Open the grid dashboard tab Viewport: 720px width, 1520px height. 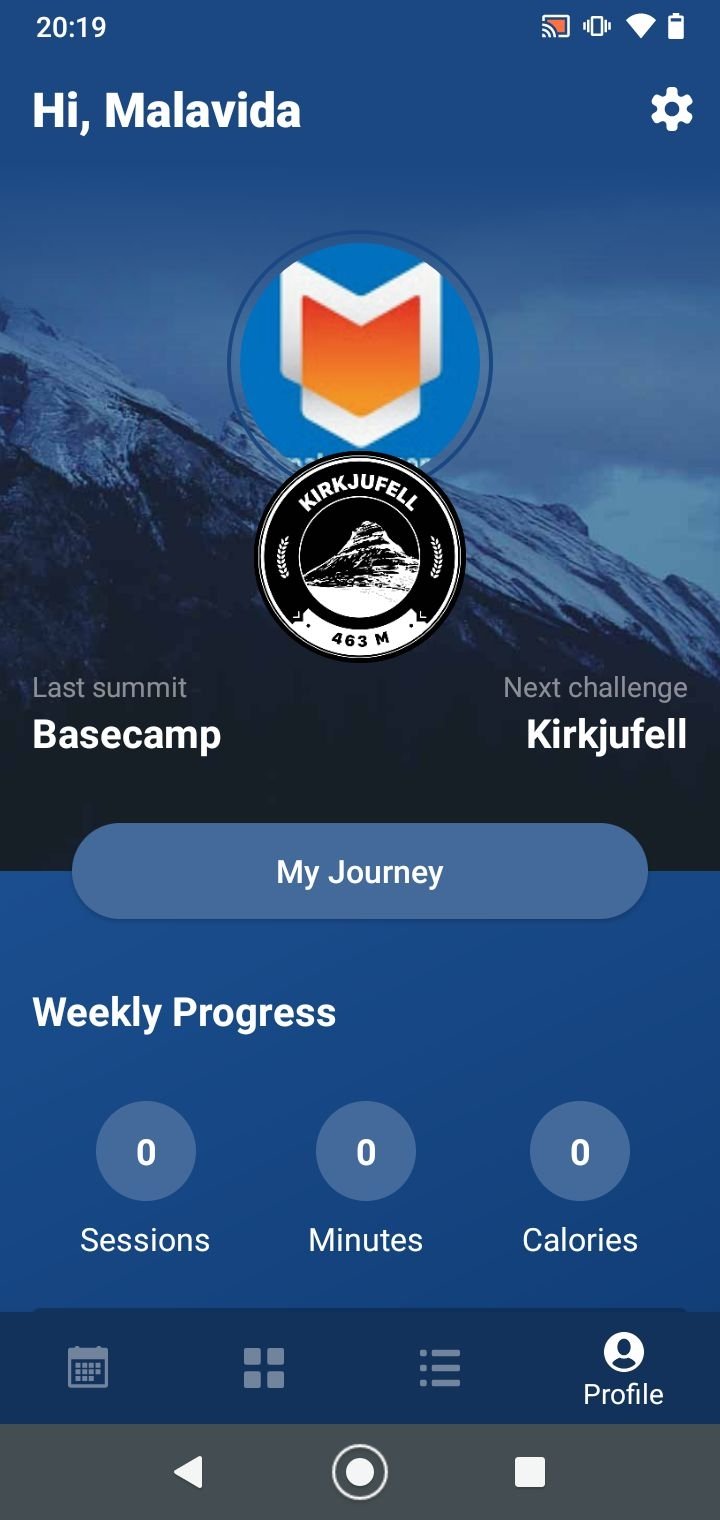[264, 1367]
